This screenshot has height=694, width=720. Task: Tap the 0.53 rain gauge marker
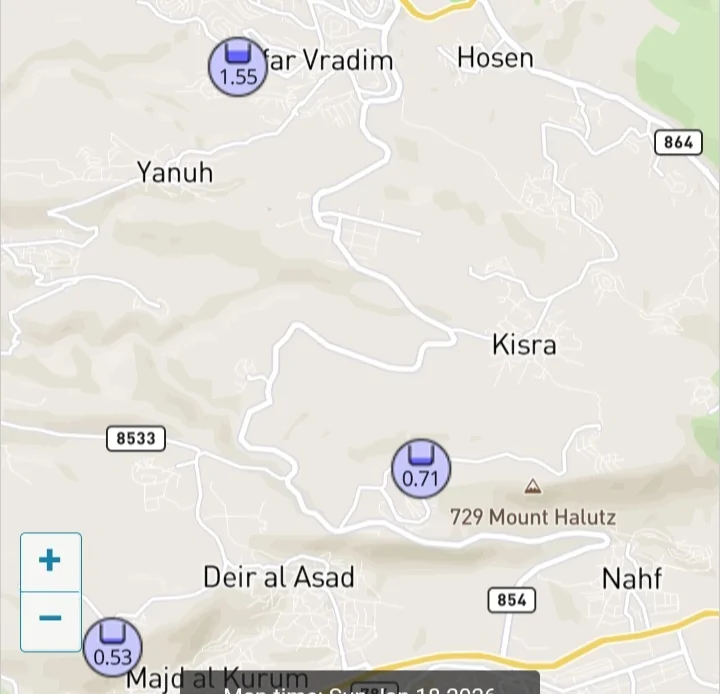pyautogui.click(x=112, y=647)
